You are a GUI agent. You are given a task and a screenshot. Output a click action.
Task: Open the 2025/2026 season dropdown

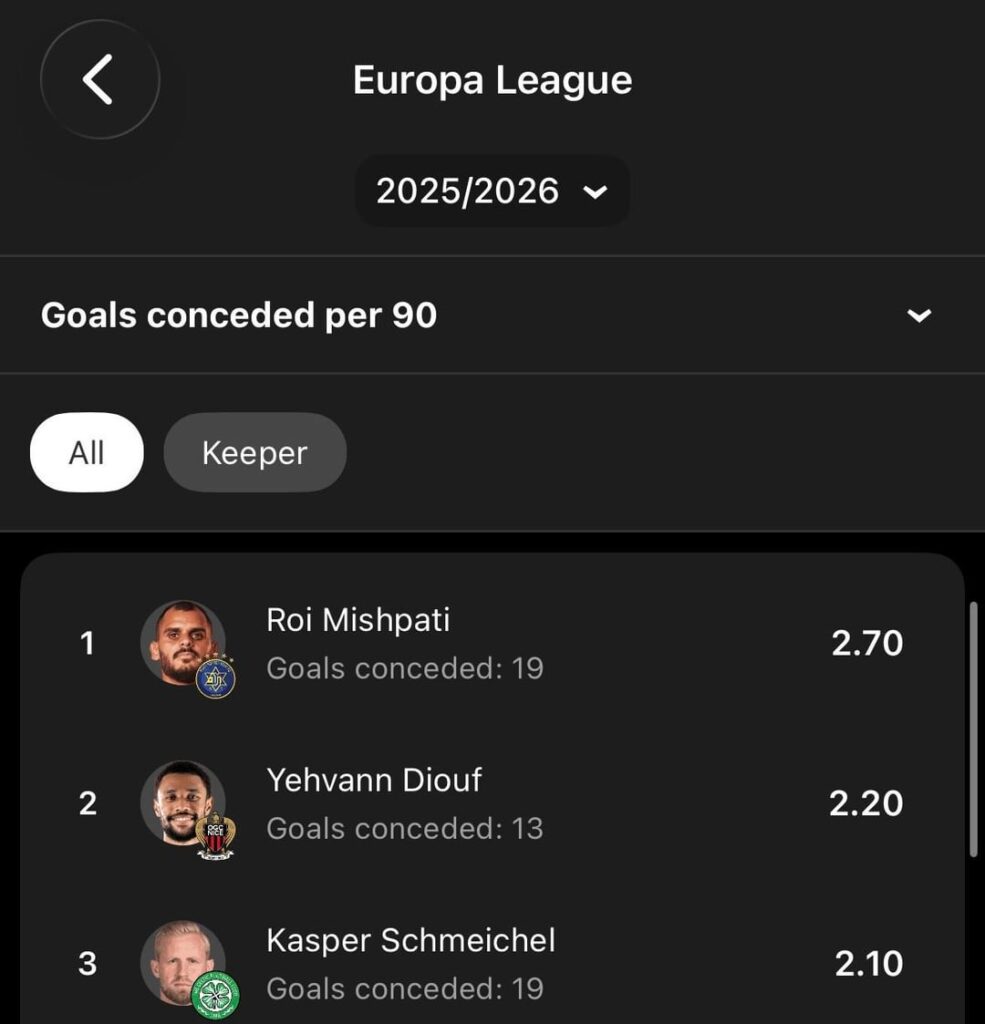tap(492, 191)
